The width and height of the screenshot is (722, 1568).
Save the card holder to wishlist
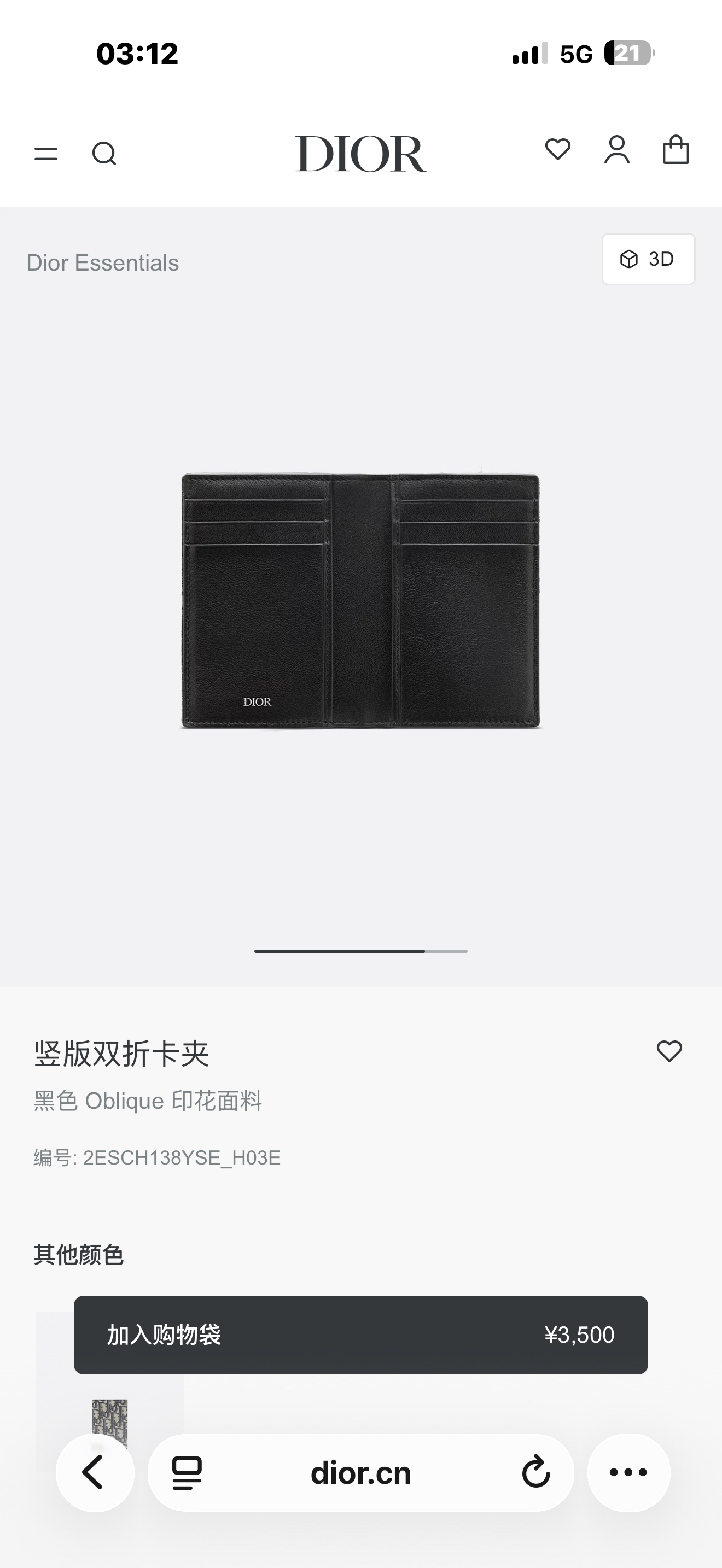[669, 1051]
